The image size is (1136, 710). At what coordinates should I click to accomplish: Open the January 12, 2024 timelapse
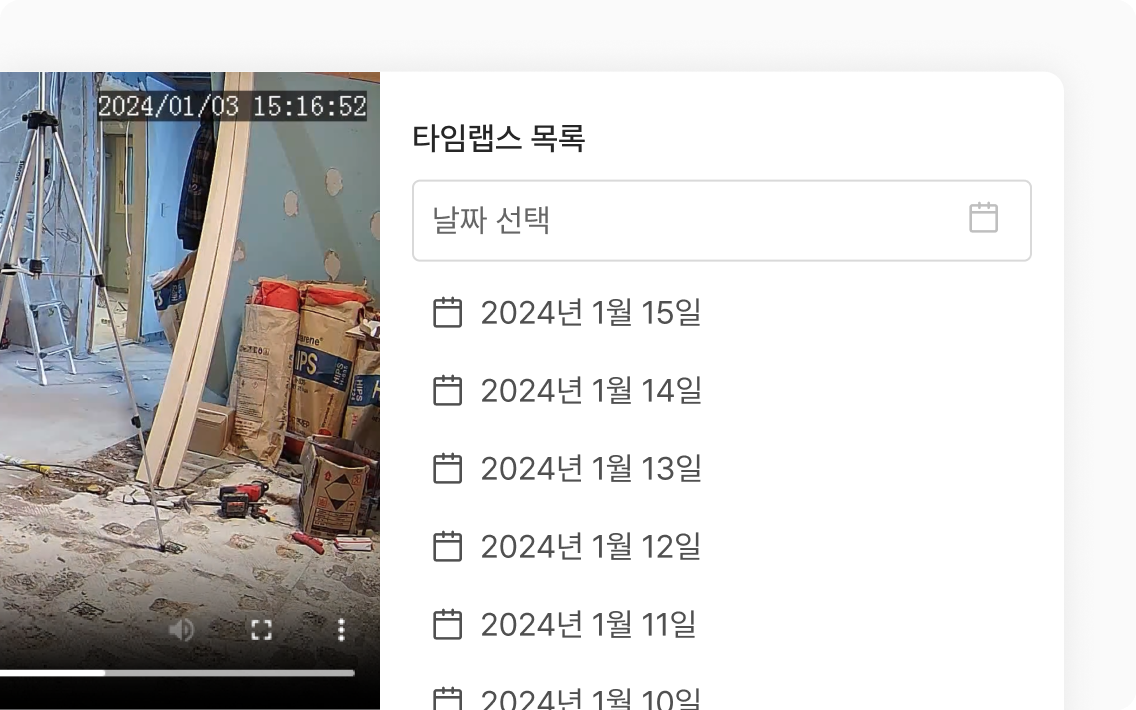(x=590, y=546)
